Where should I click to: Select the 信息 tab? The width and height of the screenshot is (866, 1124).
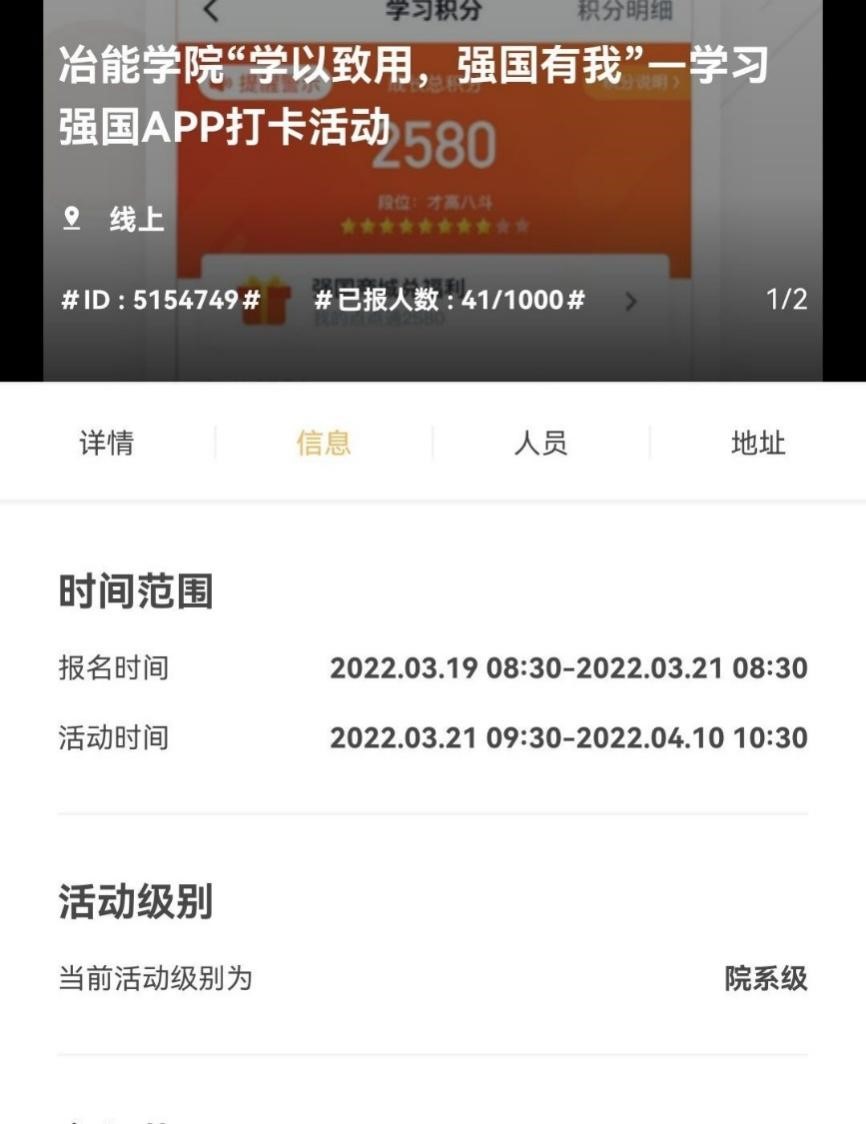pyautogui.click(x=323, y=443)
